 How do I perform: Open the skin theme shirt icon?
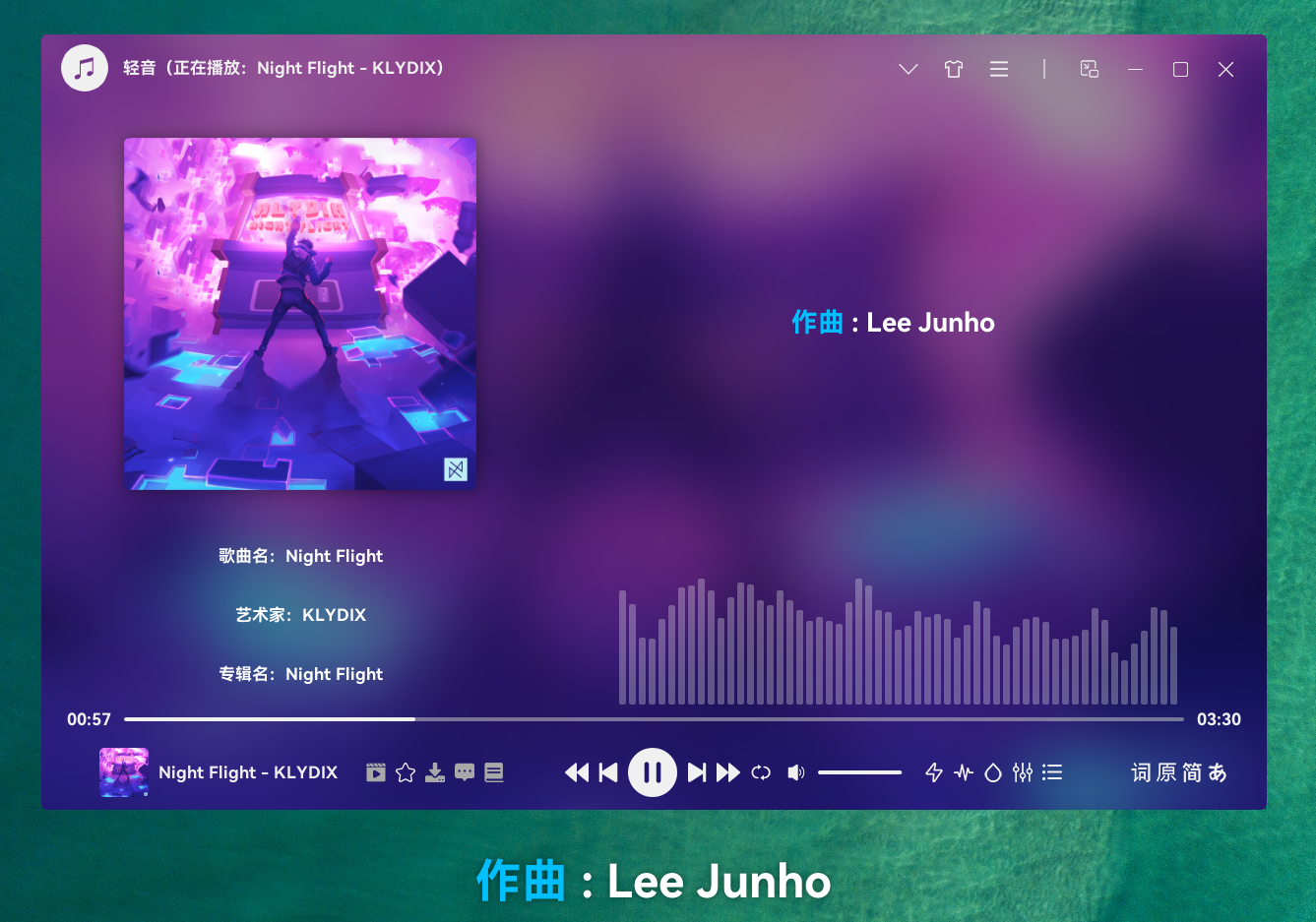pyautogui.click(x=954, y=69)
